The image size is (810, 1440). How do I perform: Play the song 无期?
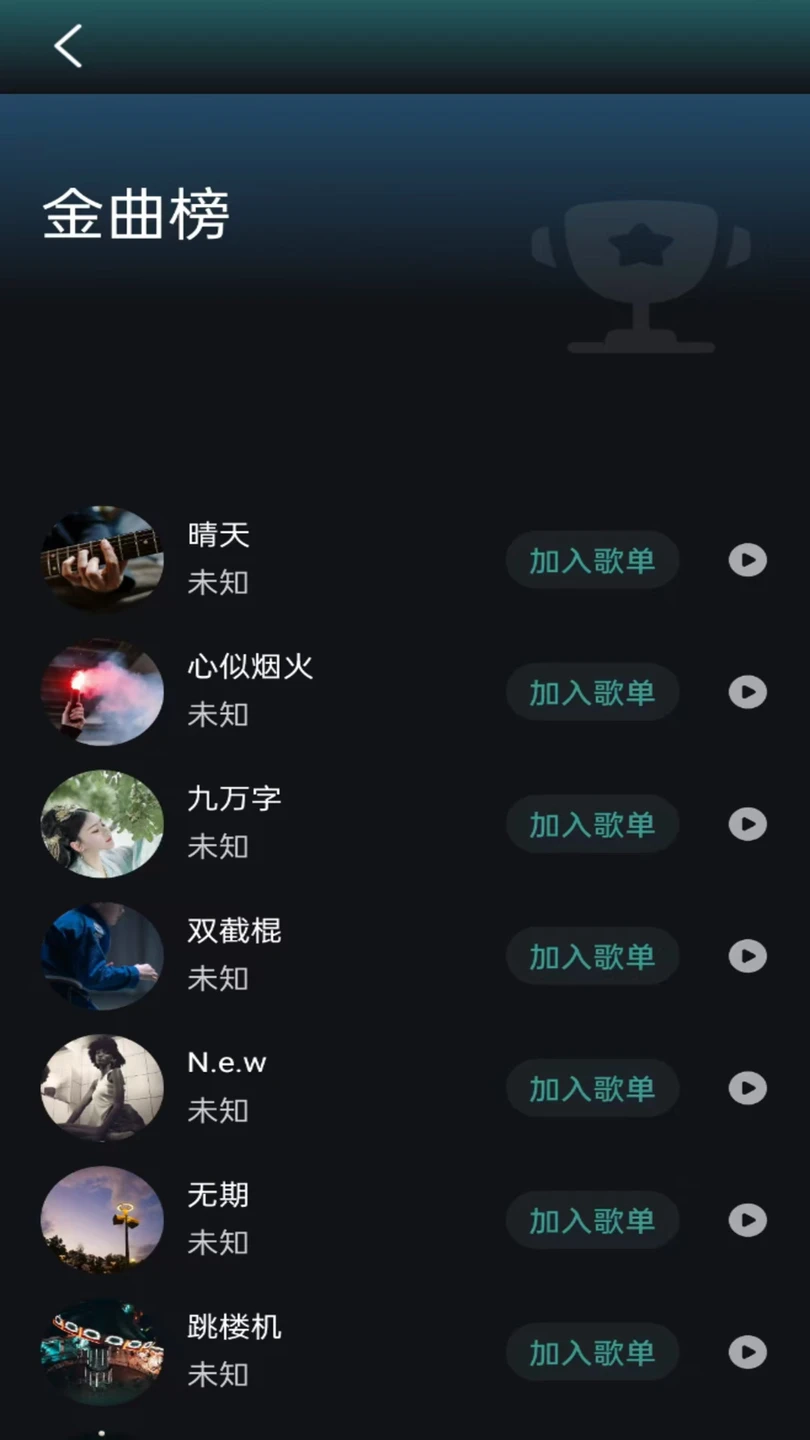(x=747, y=1220)
